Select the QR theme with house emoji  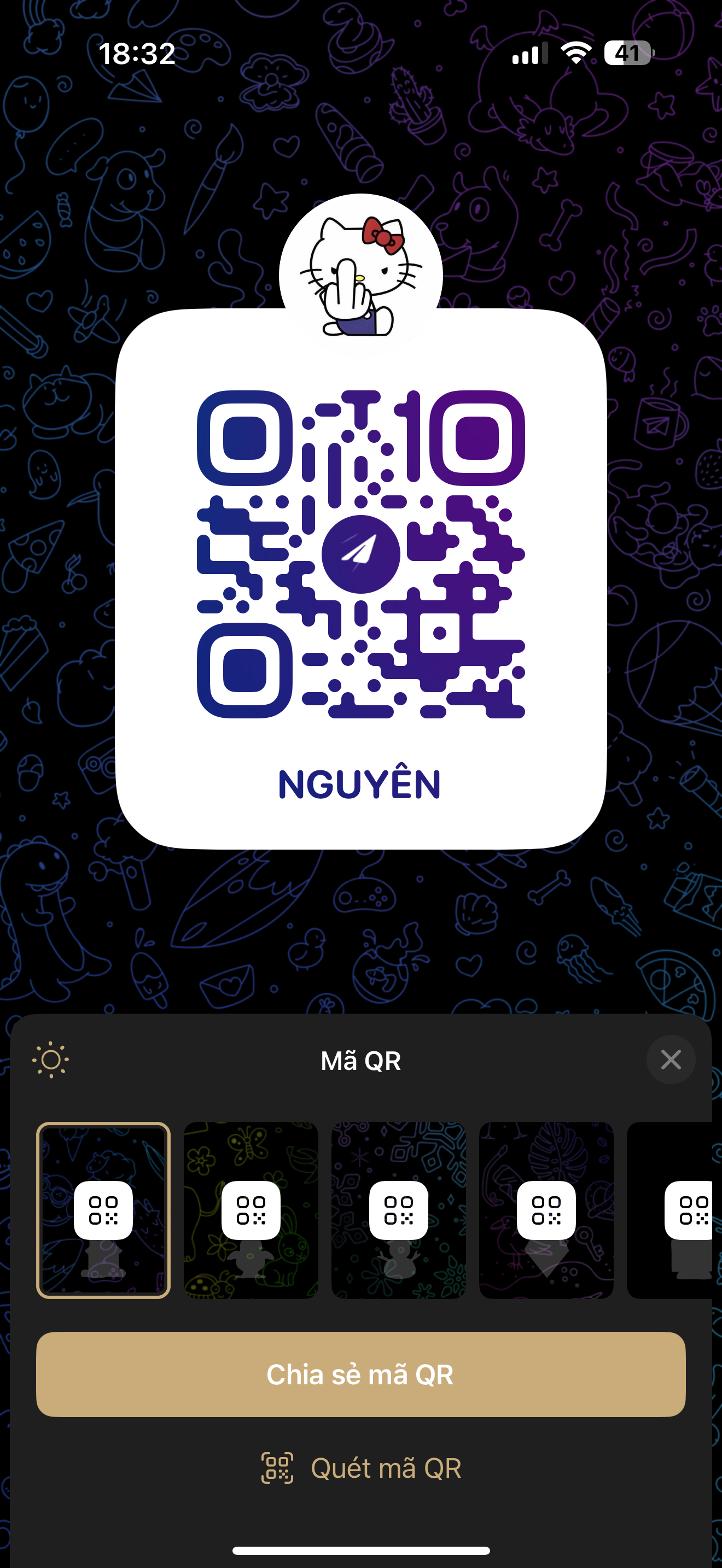[103, 1209]
